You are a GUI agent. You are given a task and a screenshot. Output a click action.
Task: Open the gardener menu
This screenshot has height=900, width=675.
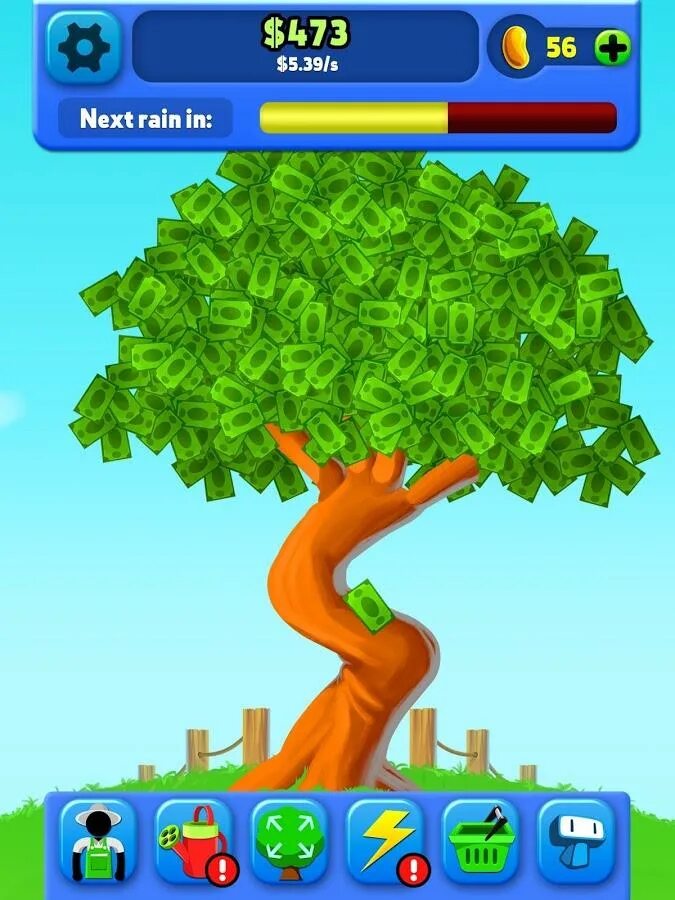pos(98,841)
